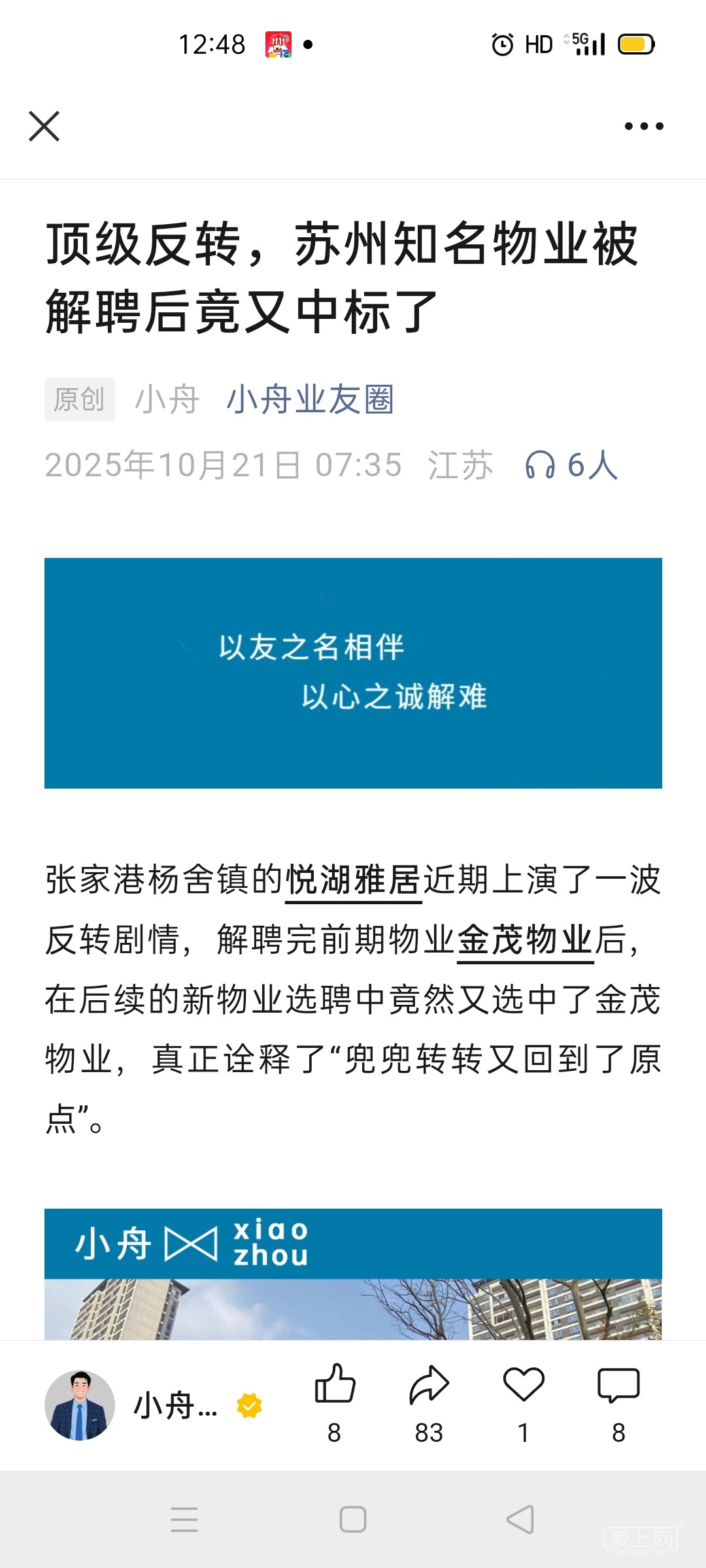Open the 小舟 author profile at bottom
This screenshot has height=1568, width=706.
pos(131,1405)
